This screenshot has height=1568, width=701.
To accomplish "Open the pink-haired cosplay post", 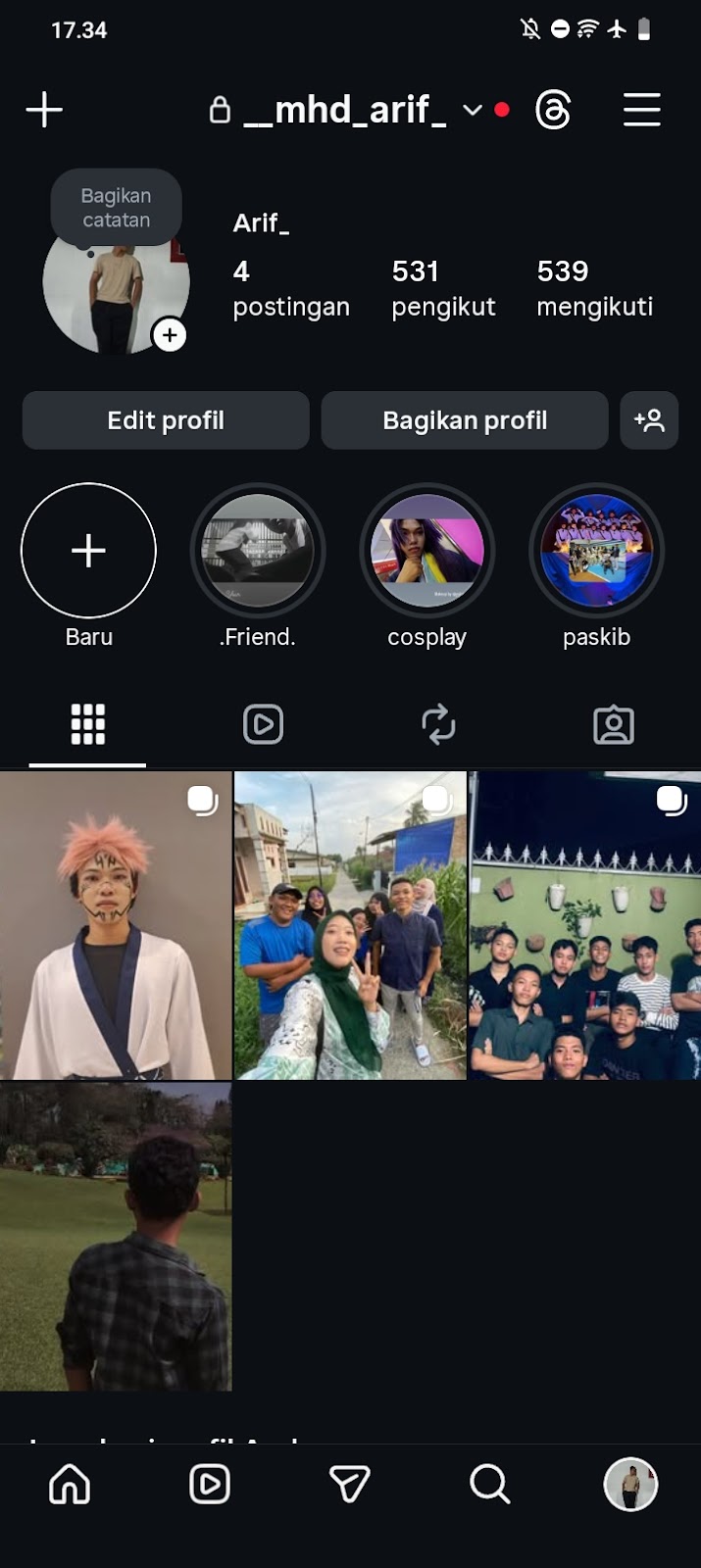I will [x=116, y=925].
